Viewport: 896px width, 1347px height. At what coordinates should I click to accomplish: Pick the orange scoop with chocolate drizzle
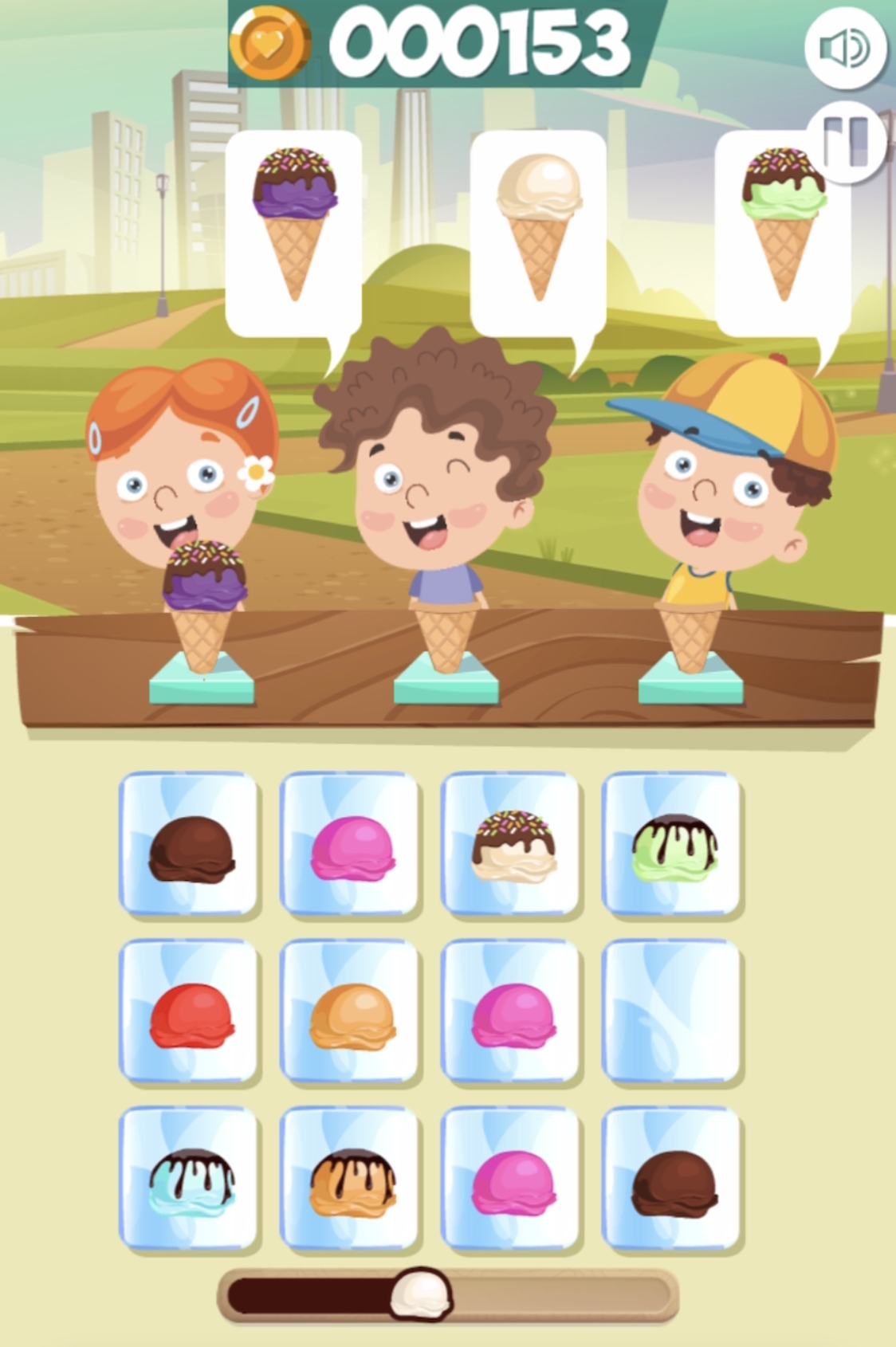[x=351, y=1180]
